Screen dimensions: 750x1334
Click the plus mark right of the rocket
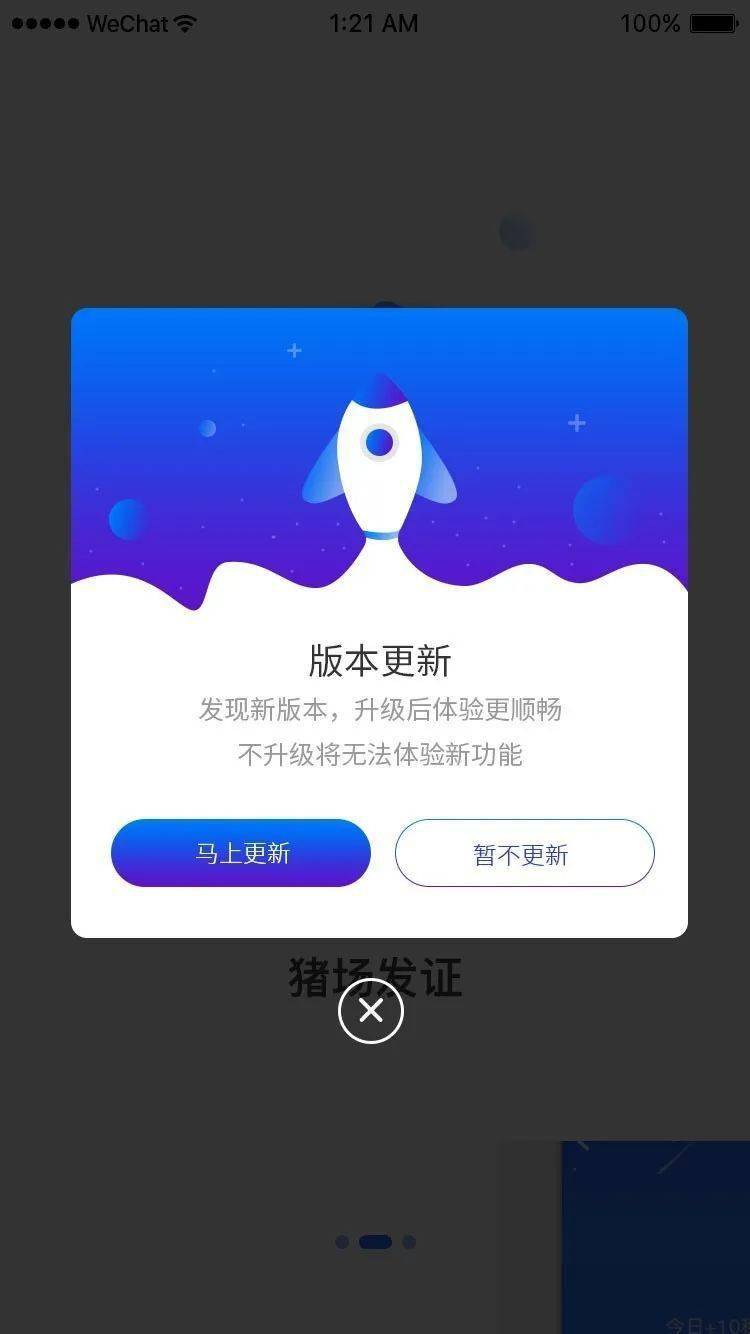(576, 423)
